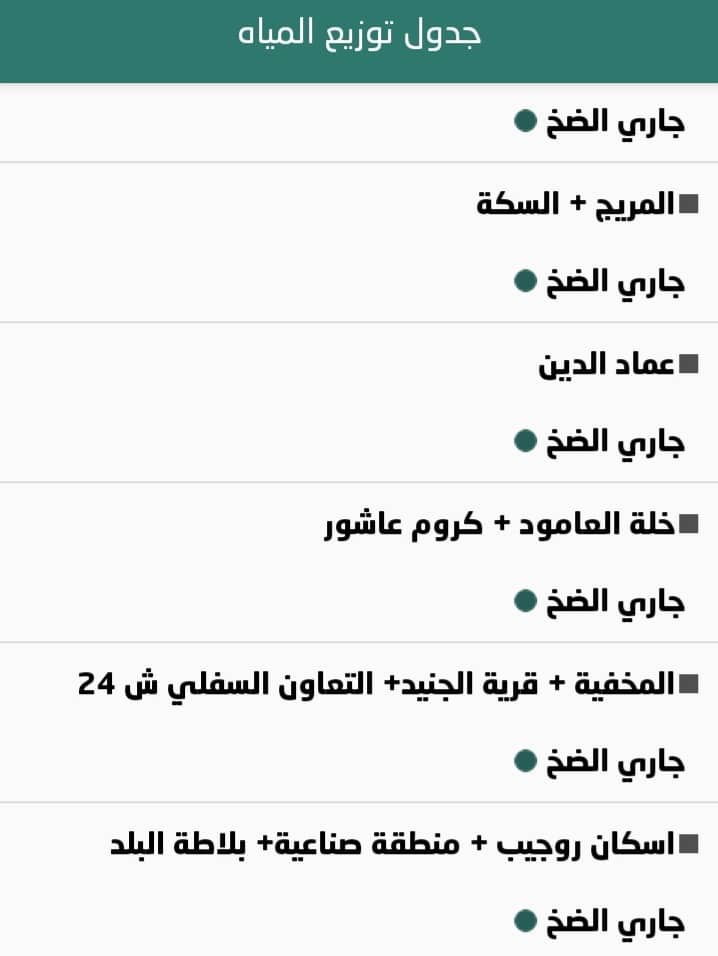This screenshot has width=718, height=956.
Task: Open اسكان روجيب + منطقة صناعية row
Action: [x=359, y=879]
